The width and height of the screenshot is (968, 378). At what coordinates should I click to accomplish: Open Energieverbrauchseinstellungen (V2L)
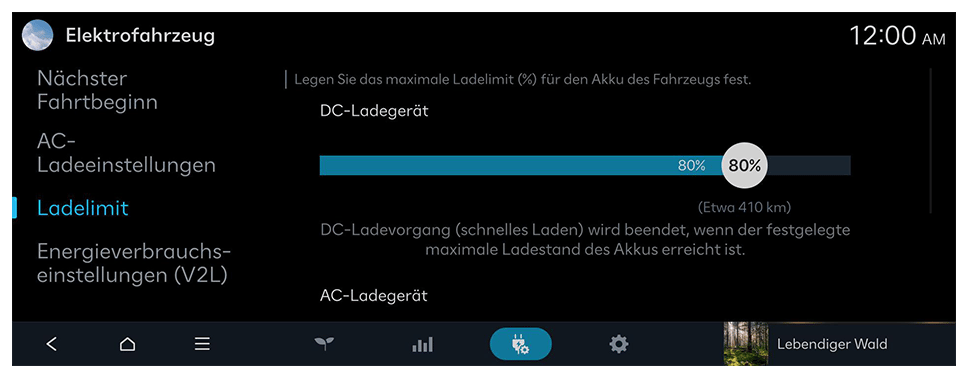coord(134,263)
